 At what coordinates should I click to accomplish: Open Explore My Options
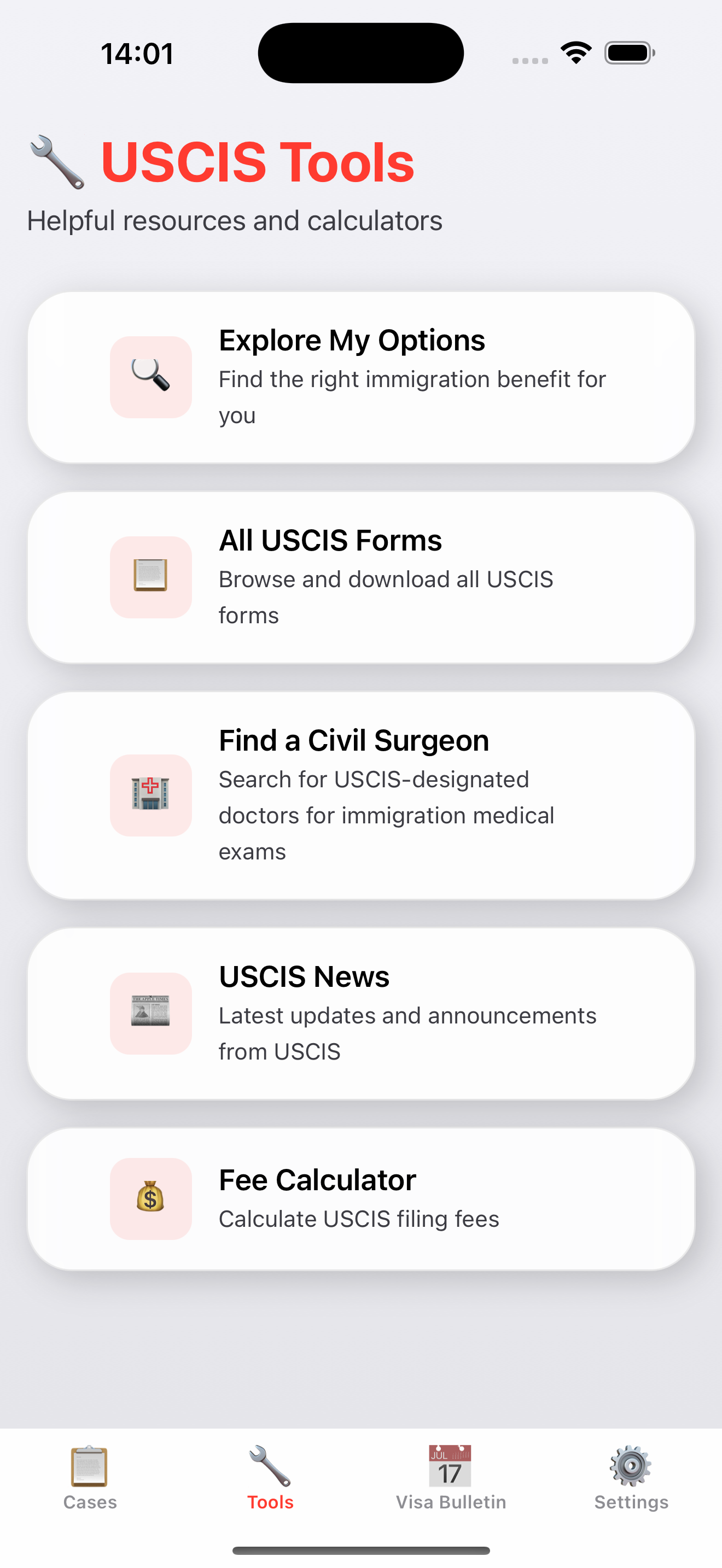361,376
